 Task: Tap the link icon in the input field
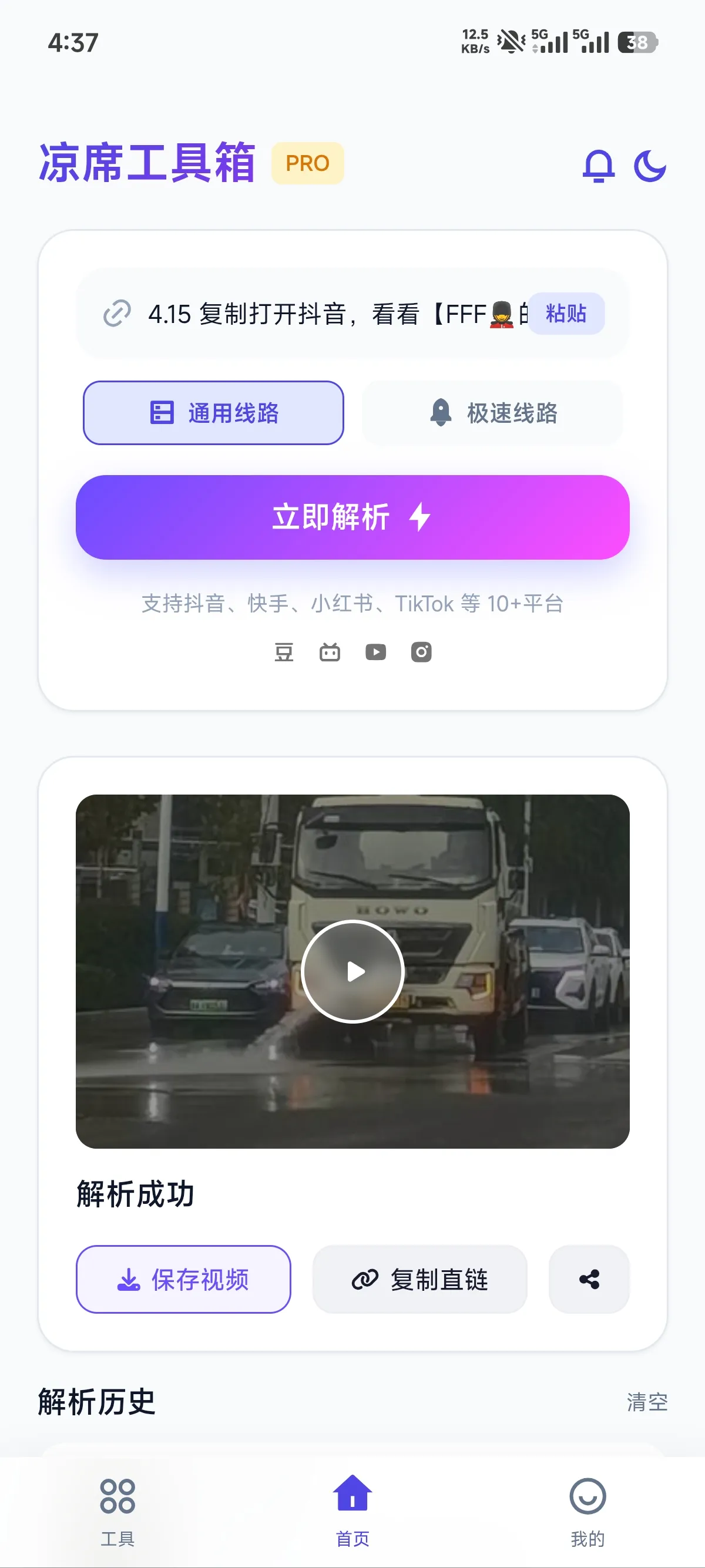click(x=116, y=314)
